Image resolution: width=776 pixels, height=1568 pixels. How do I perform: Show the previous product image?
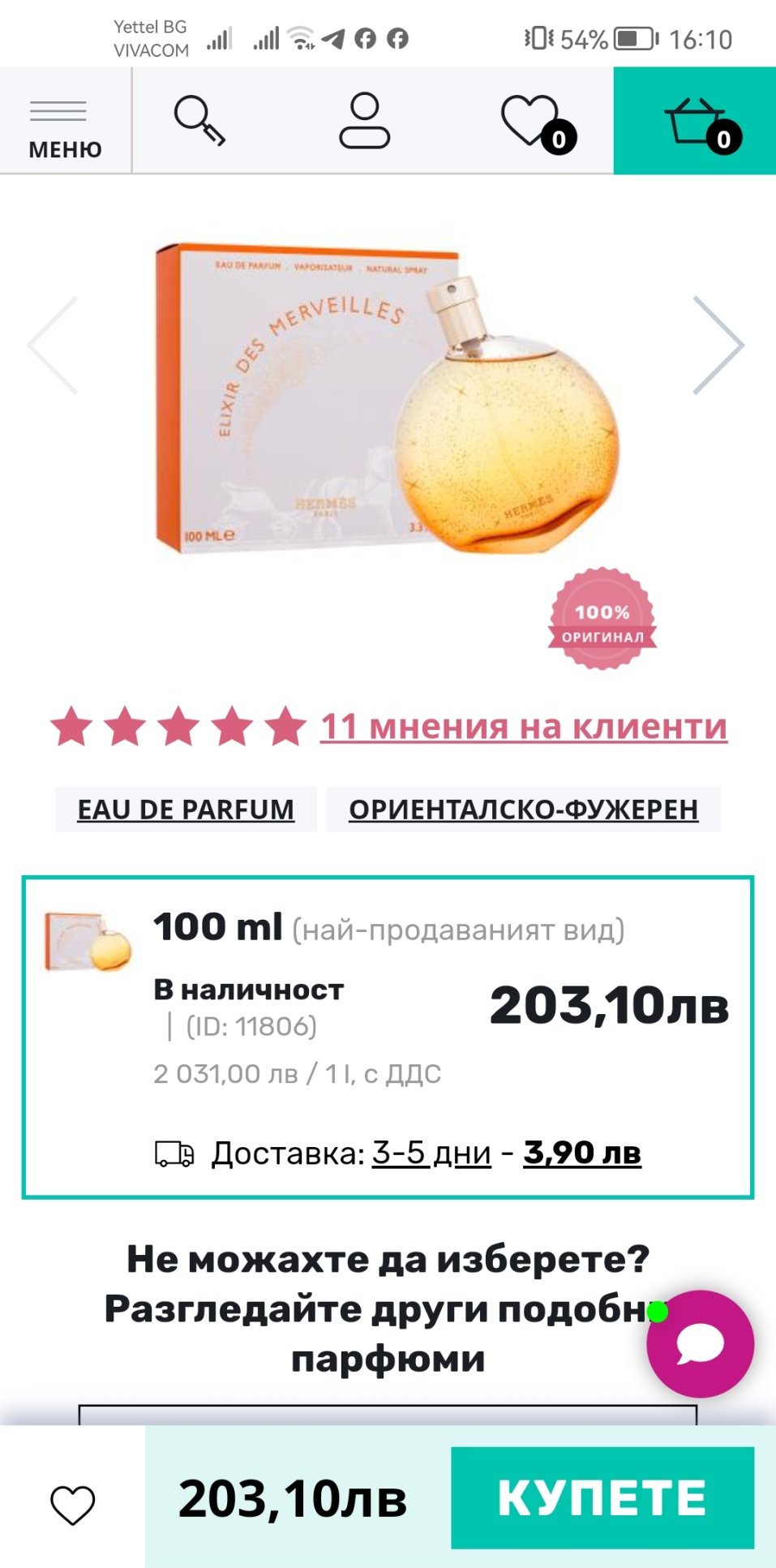[x=54, y=346]
